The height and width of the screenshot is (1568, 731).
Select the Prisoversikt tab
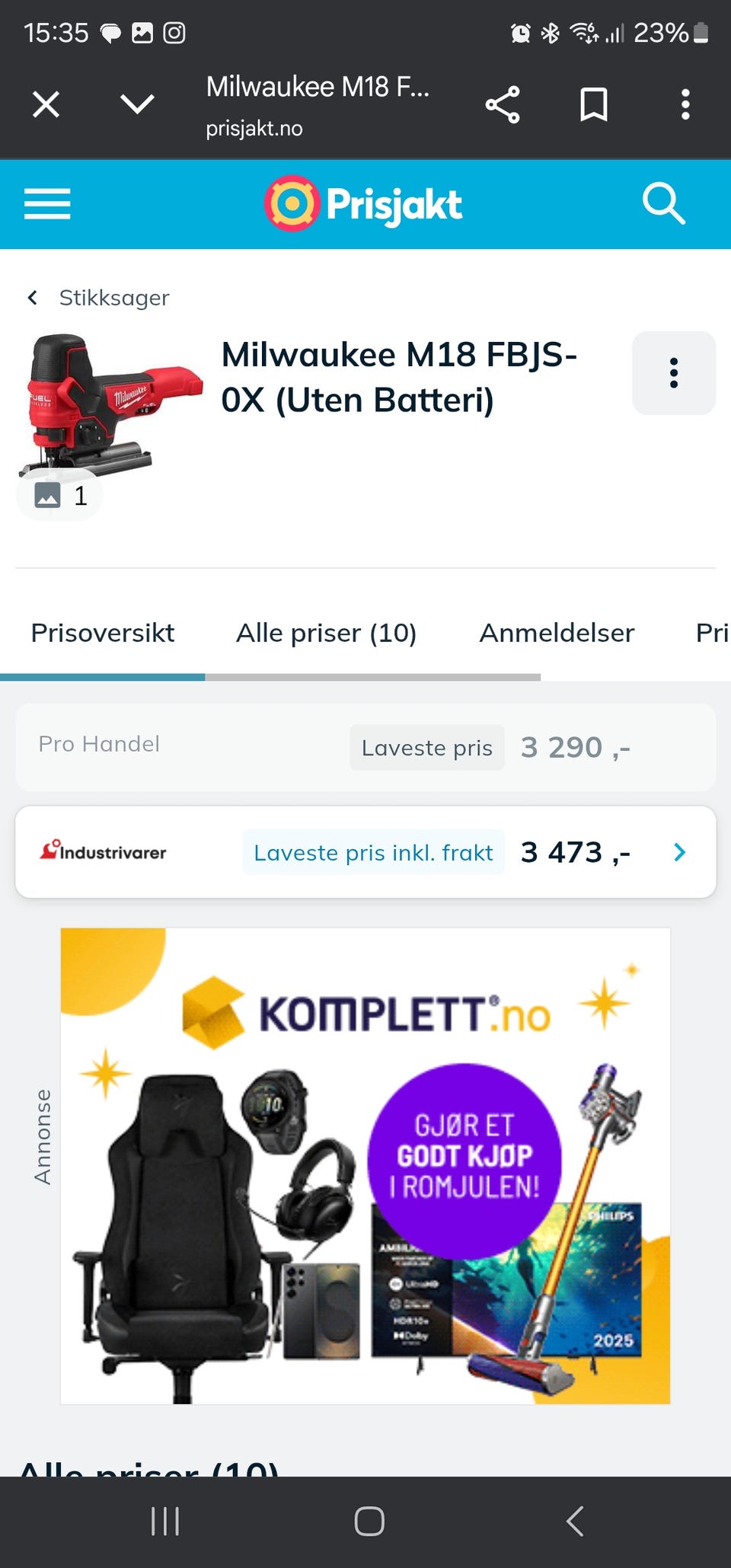pyautogui.click(x=102, y=633)
